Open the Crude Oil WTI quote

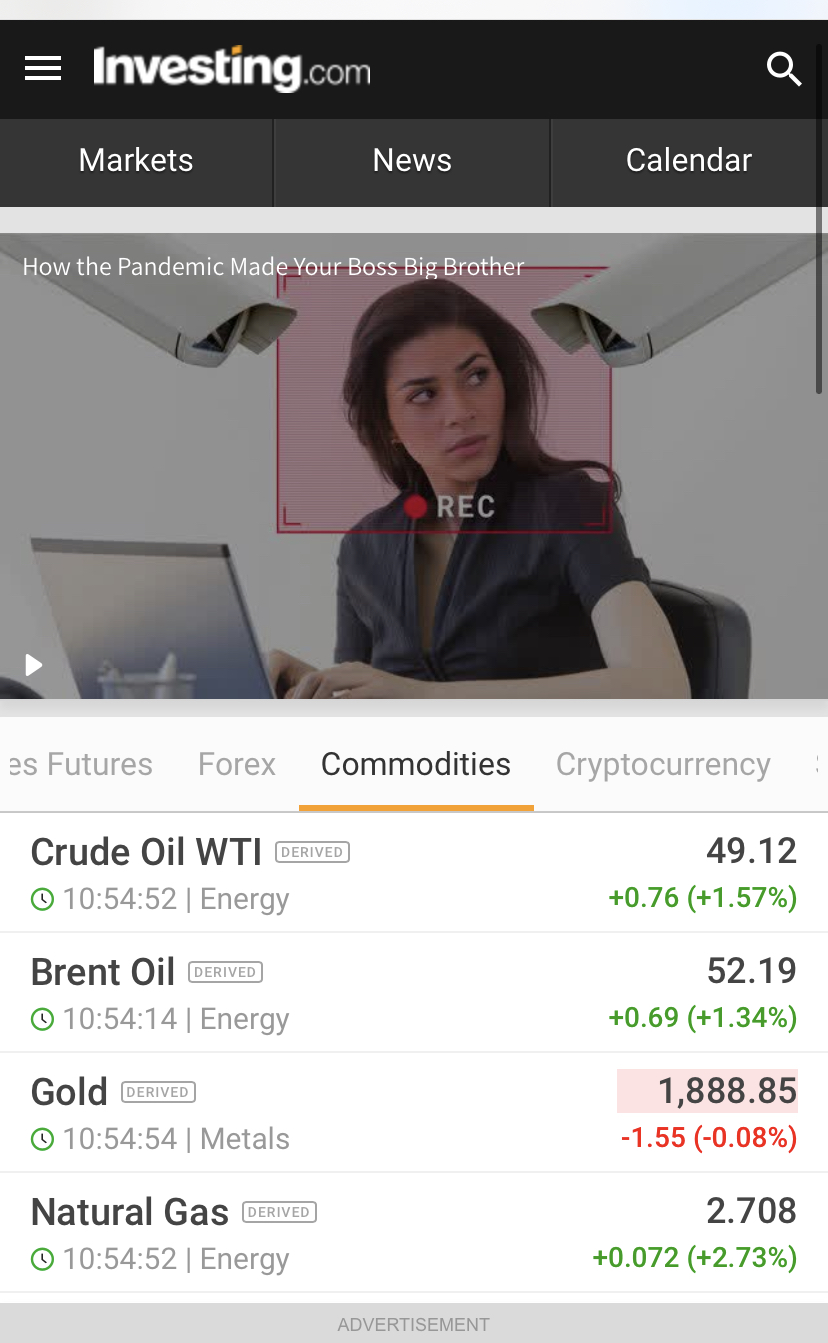147,853
